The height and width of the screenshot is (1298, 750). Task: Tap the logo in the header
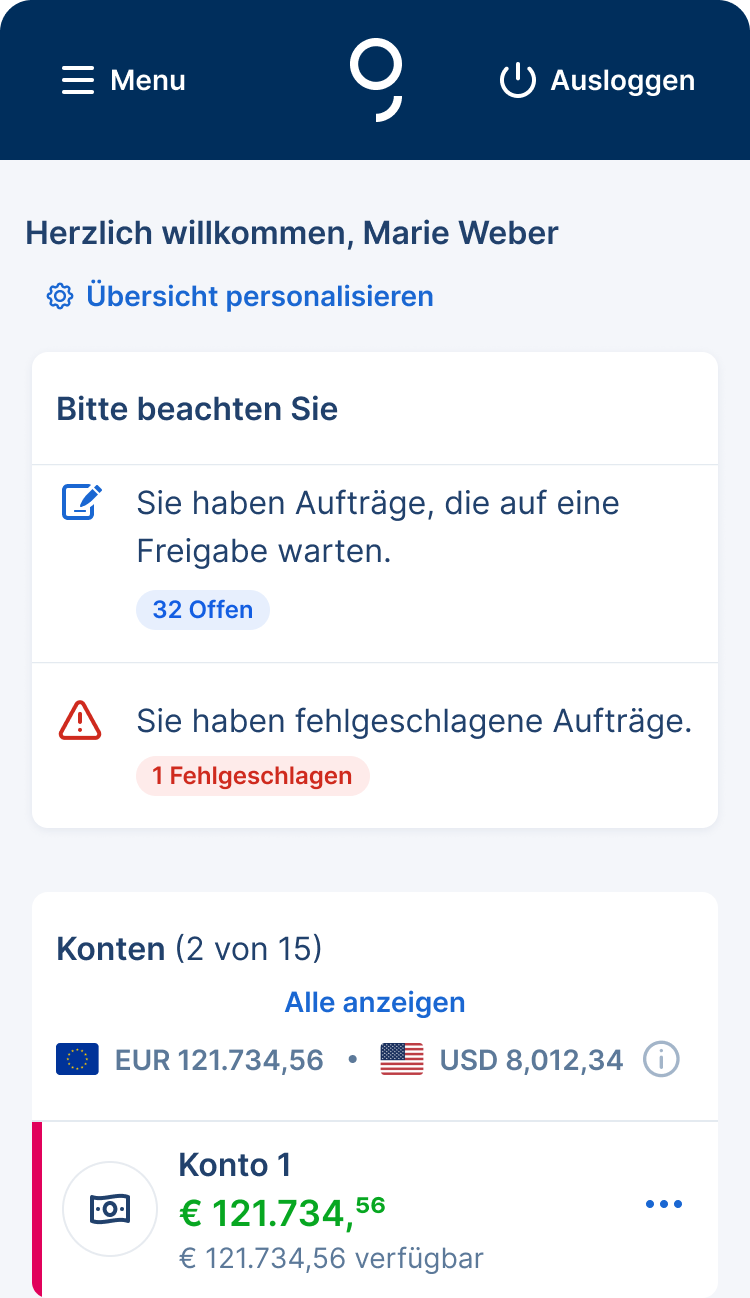click(x=376, y=81)
